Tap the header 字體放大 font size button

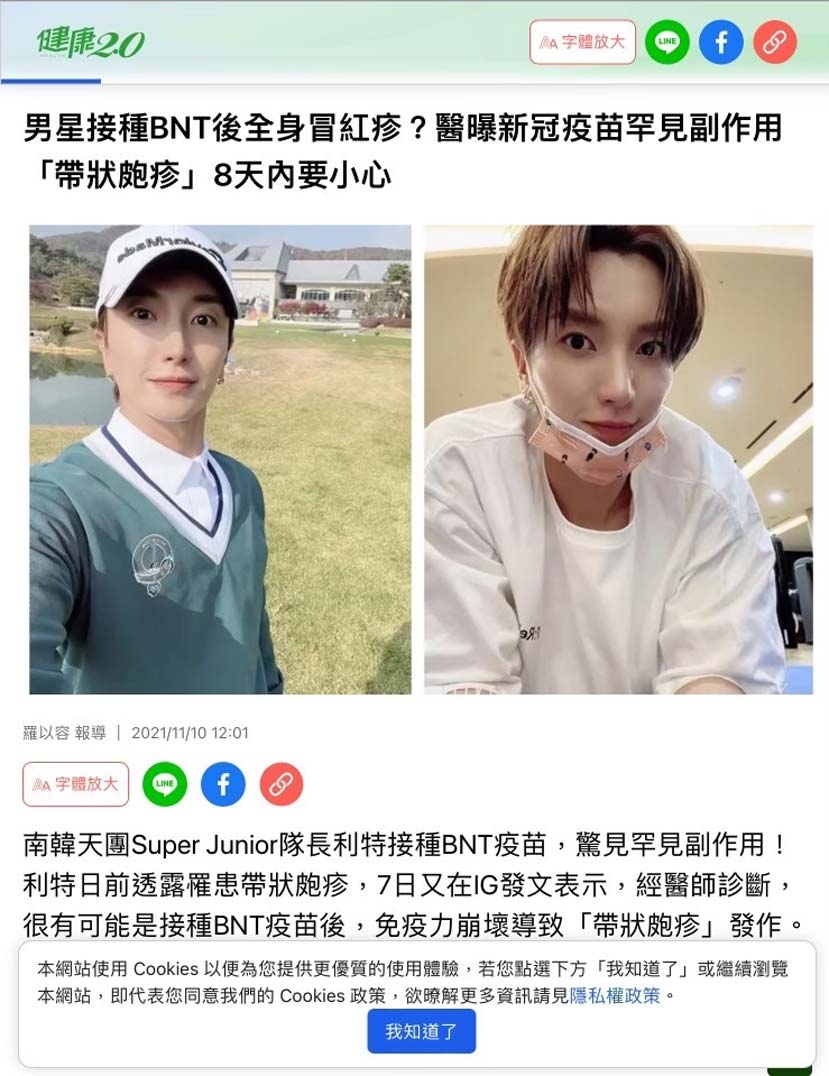click(x=582, y=42)
